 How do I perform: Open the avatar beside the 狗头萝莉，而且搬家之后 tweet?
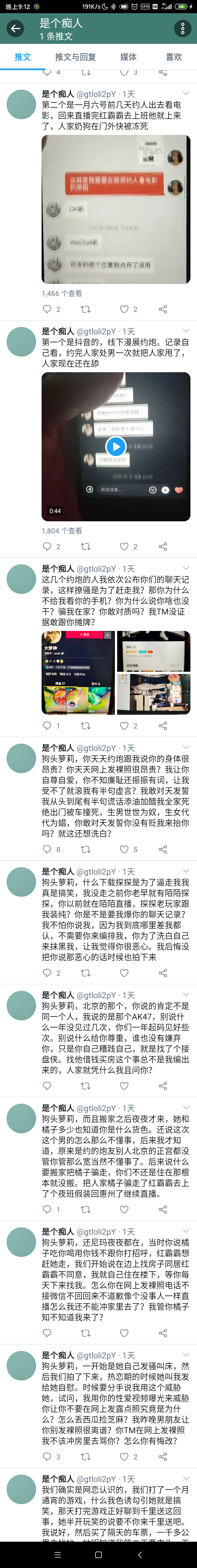click(21, 1123)
